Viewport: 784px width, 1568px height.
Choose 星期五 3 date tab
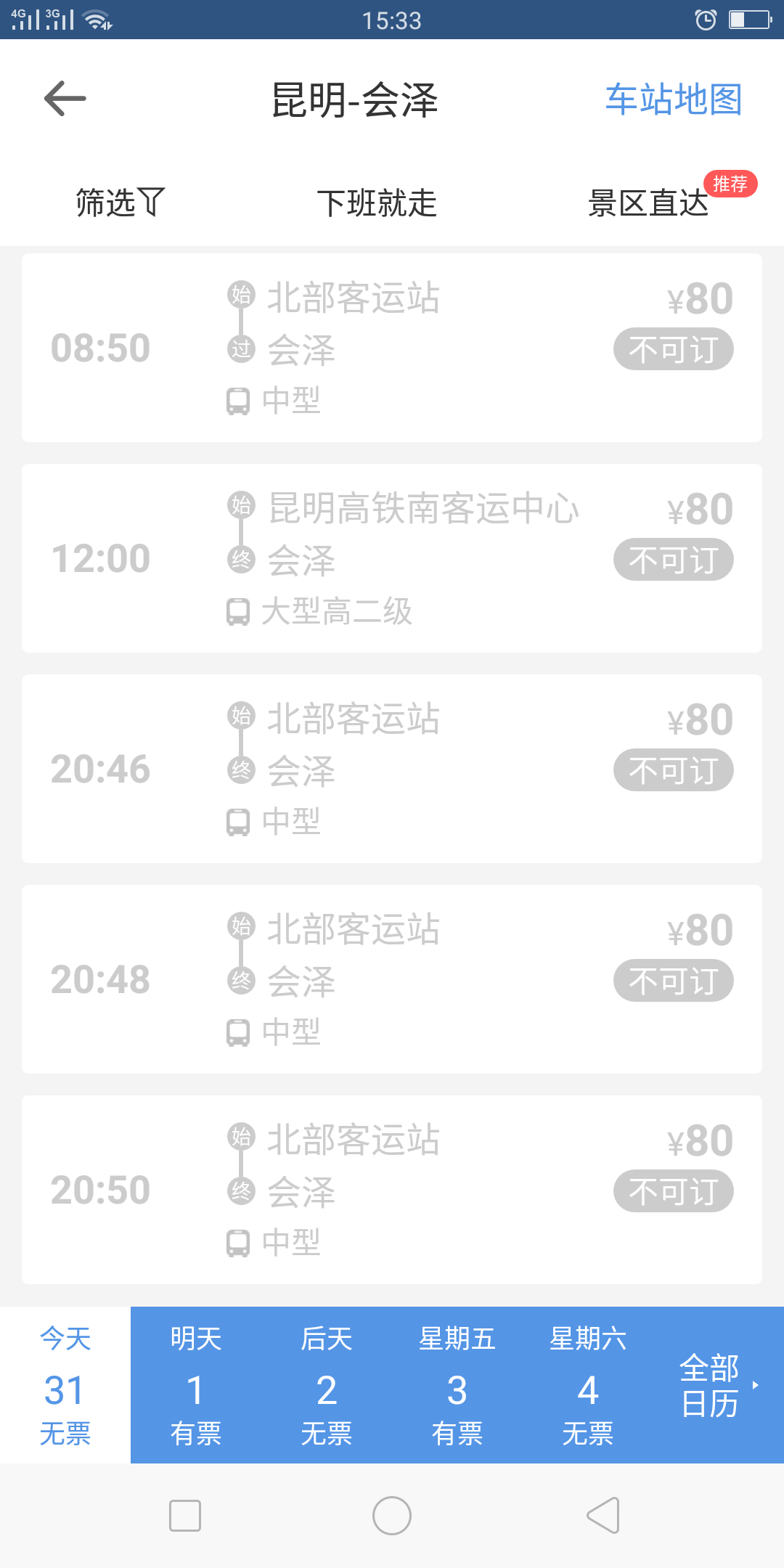(x=457, y=1385)
